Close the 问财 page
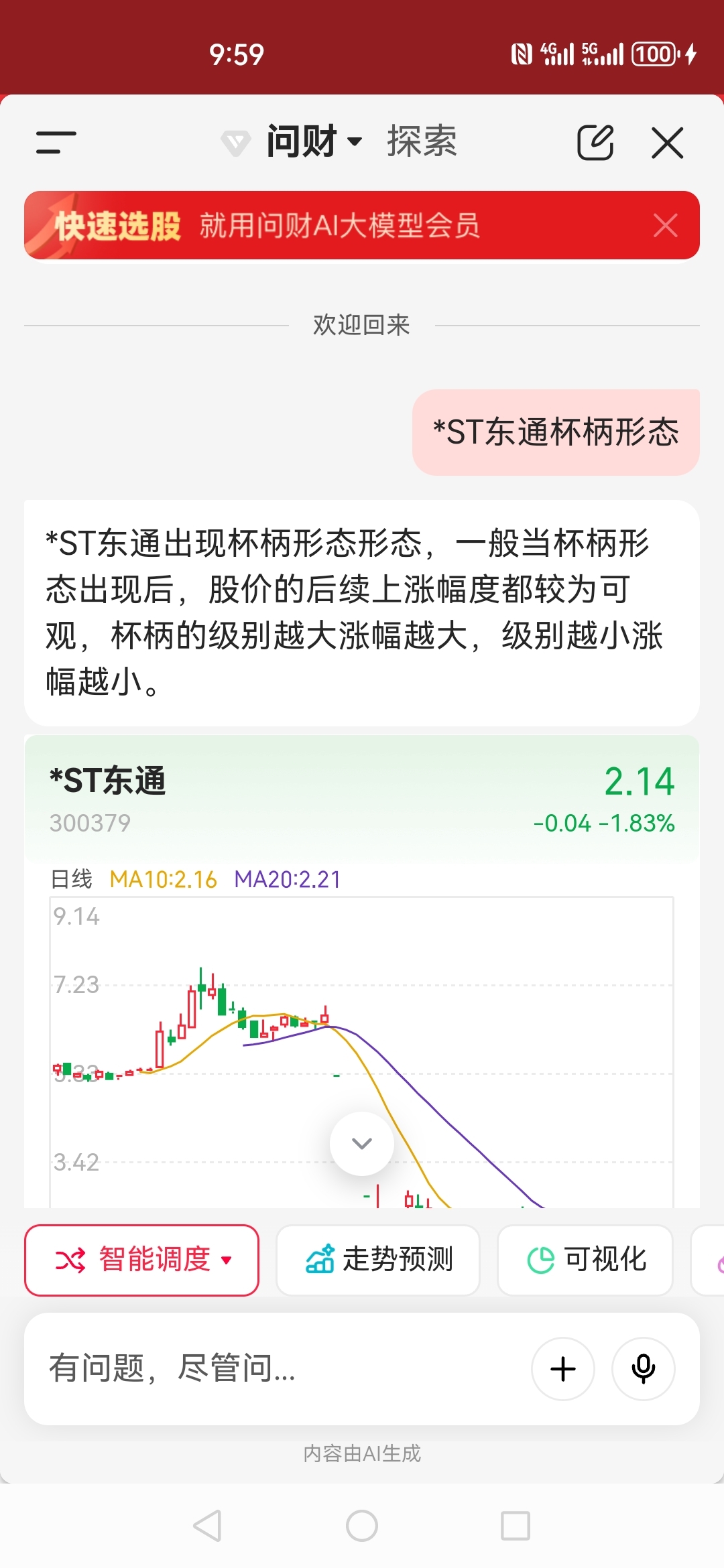This screenshot has height=1568, width=724. pyautogui.click(x=668, y=142)
